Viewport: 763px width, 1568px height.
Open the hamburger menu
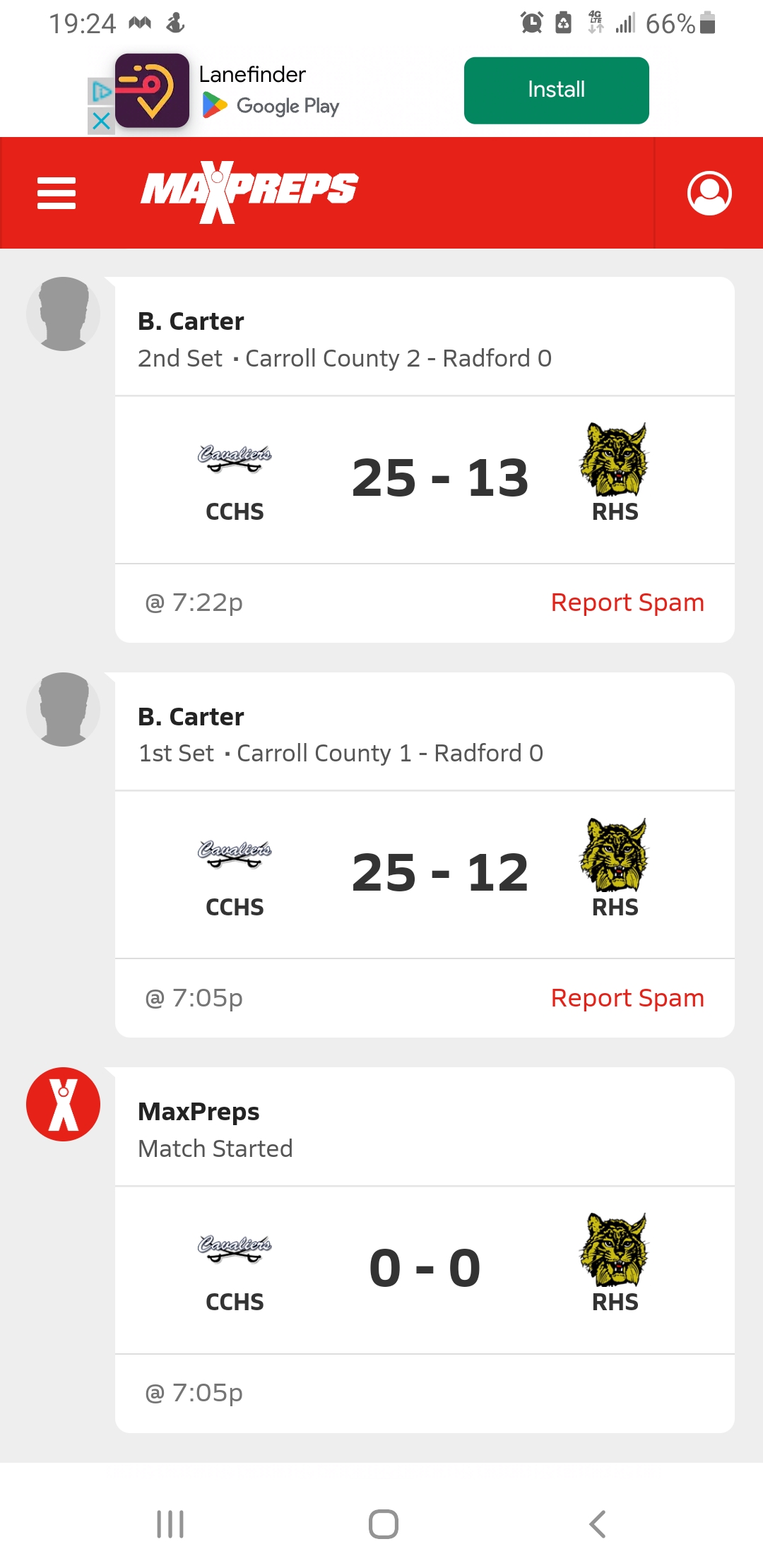pos(57,193)
